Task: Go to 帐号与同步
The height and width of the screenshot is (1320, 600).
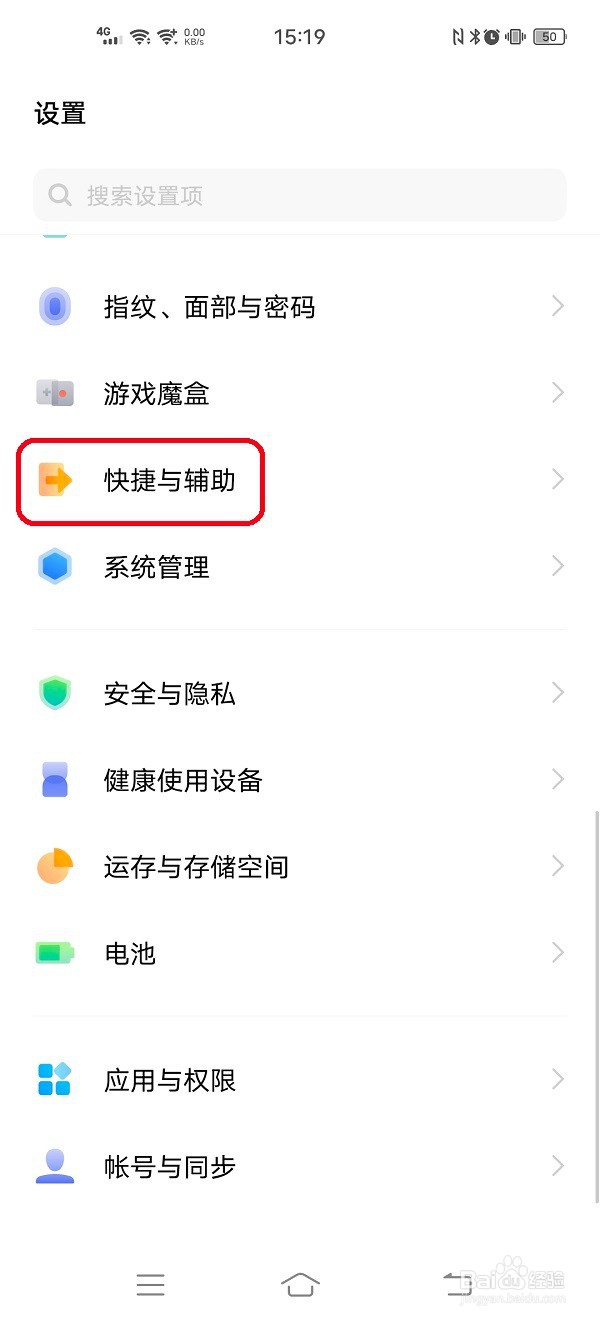Action: 300,1166
